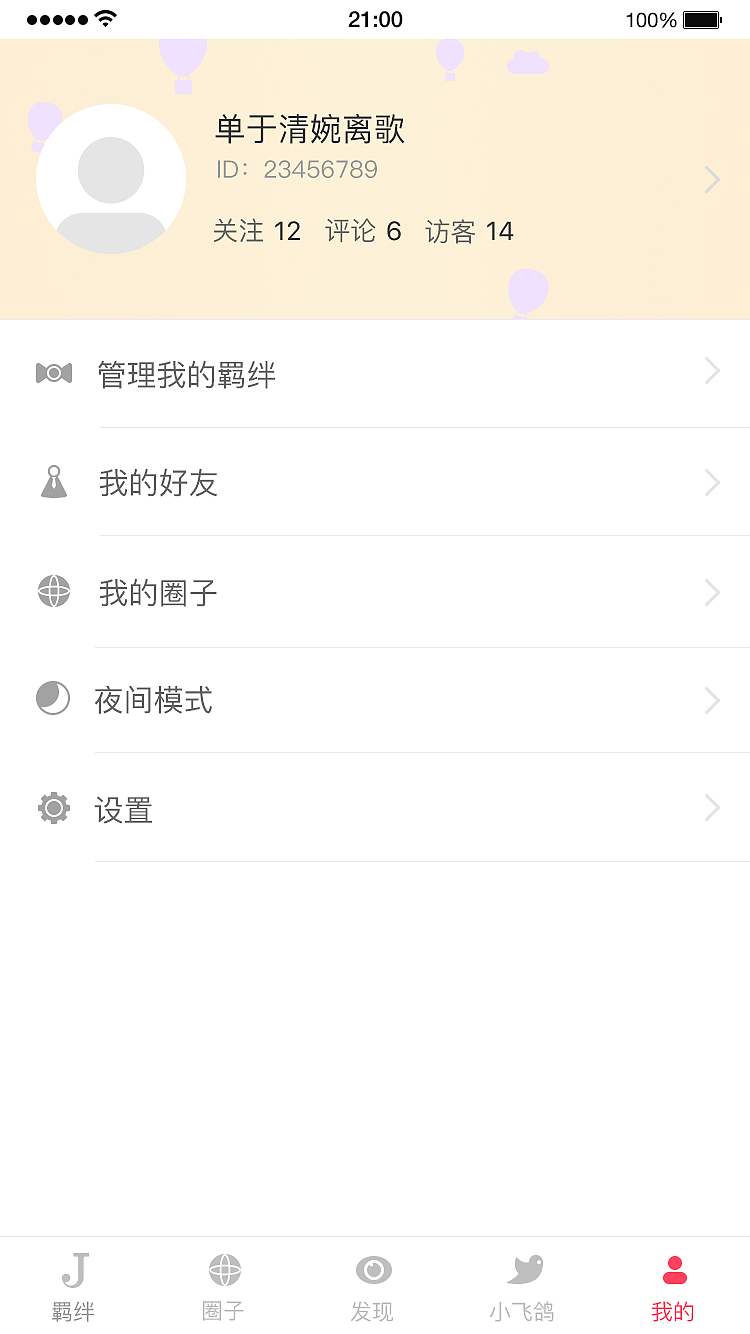Click the eye icon above 发现
This screenshot has height=1334, width=750.
pyautogui.click(x=374, y=1268)
